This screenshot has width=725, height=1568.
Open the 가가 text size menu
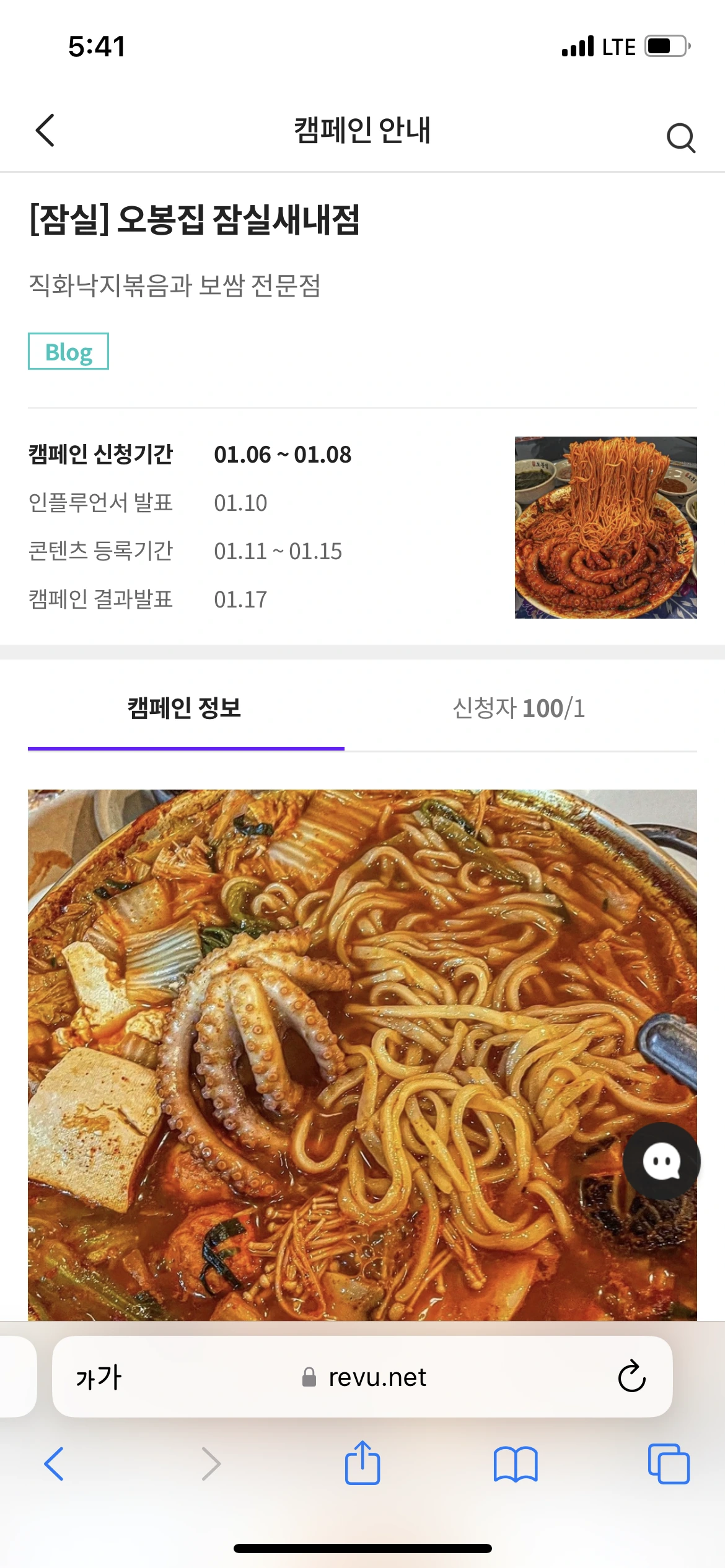click(99, 1377)
